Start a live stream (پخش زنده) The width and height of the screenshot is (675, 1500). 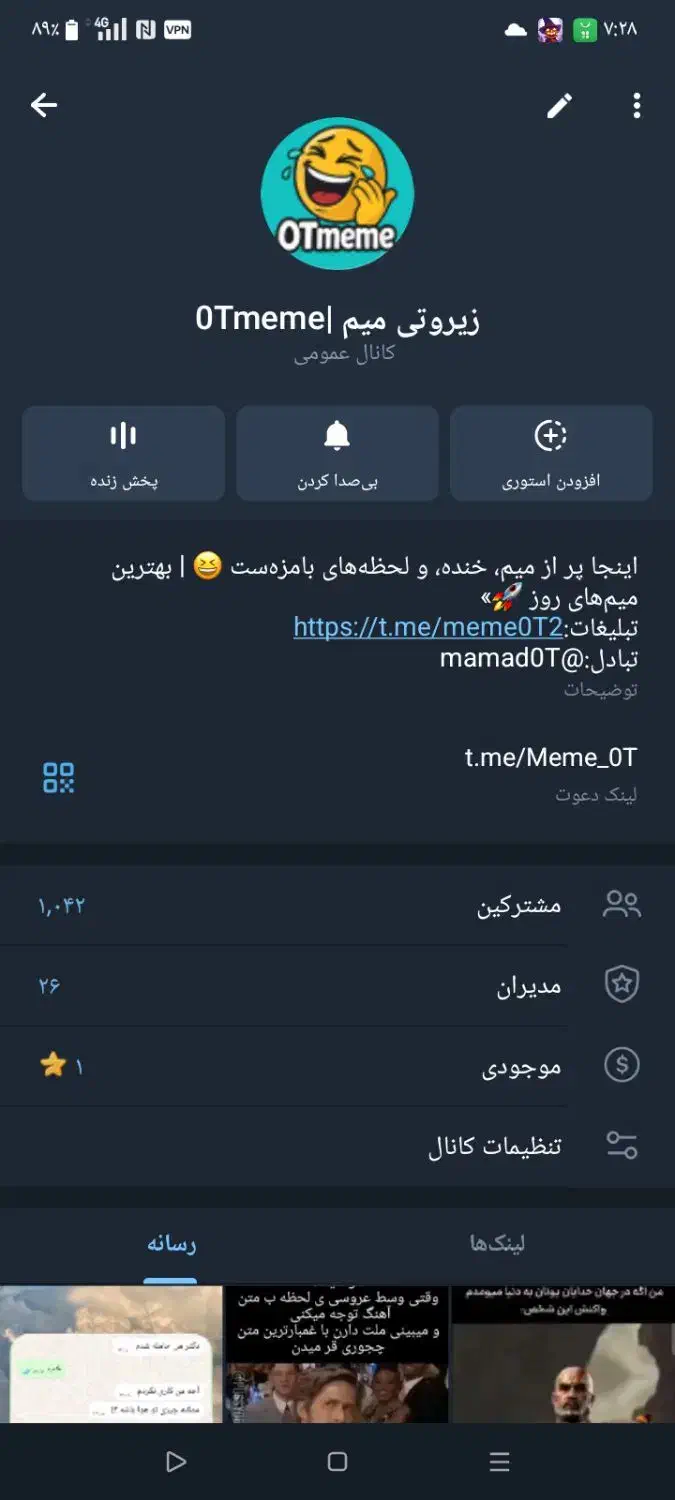[x=123, y=452]
